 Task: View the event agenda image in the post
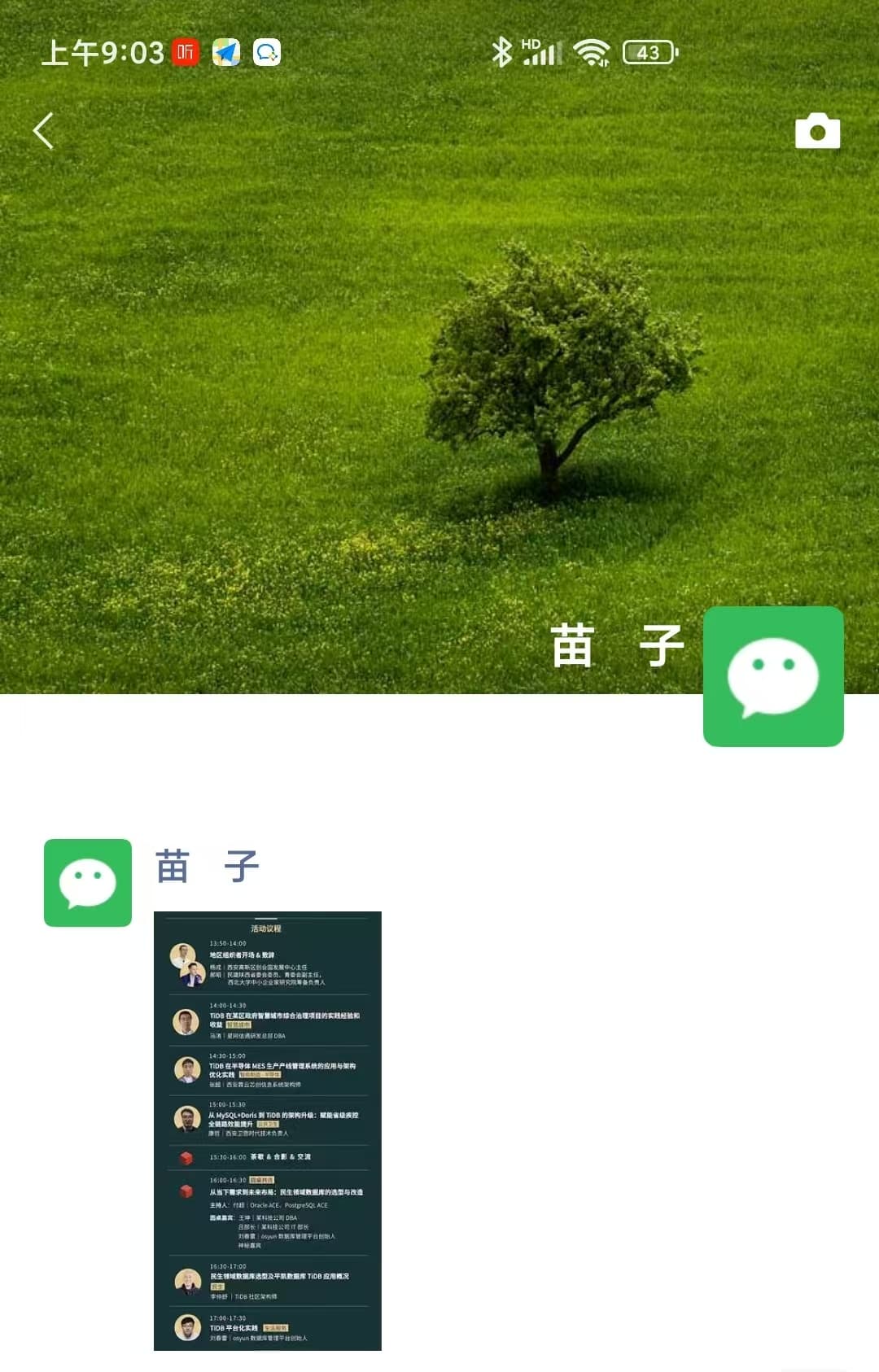point(268,1129)
